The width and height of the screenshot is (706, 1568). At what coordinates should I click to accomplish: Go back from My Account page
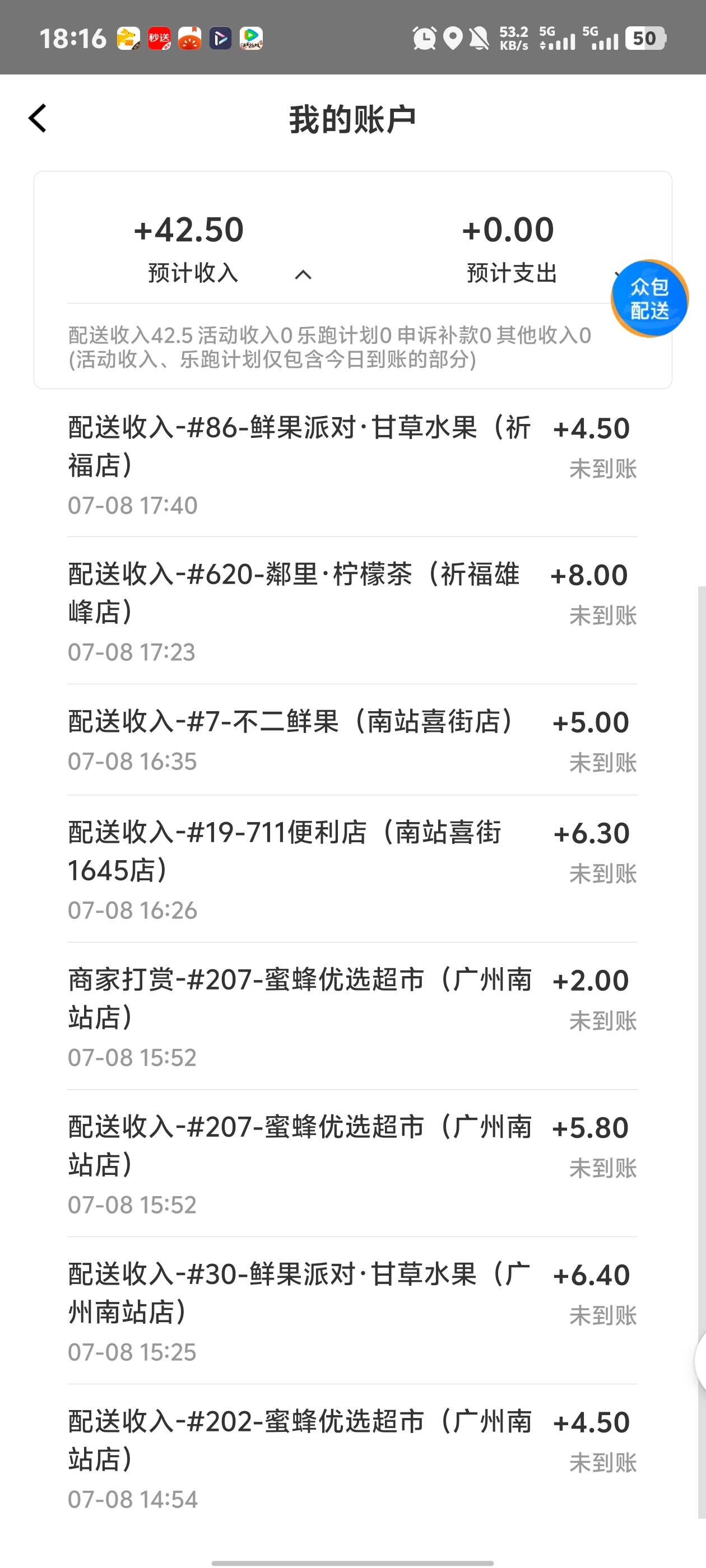click(38, 118)
